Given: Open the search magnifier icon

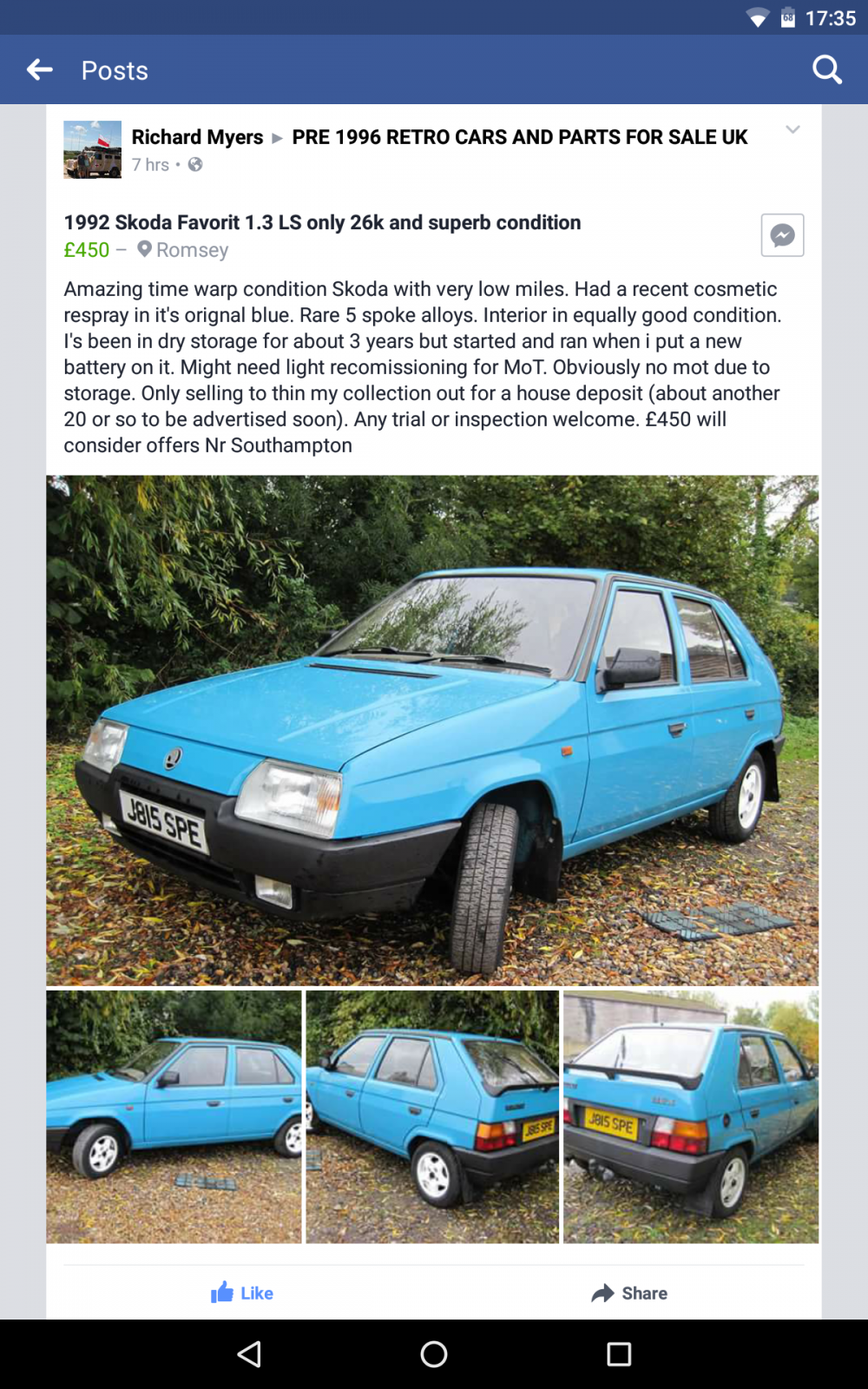Looking at the screenshot, I should click(x=827, y=69).
